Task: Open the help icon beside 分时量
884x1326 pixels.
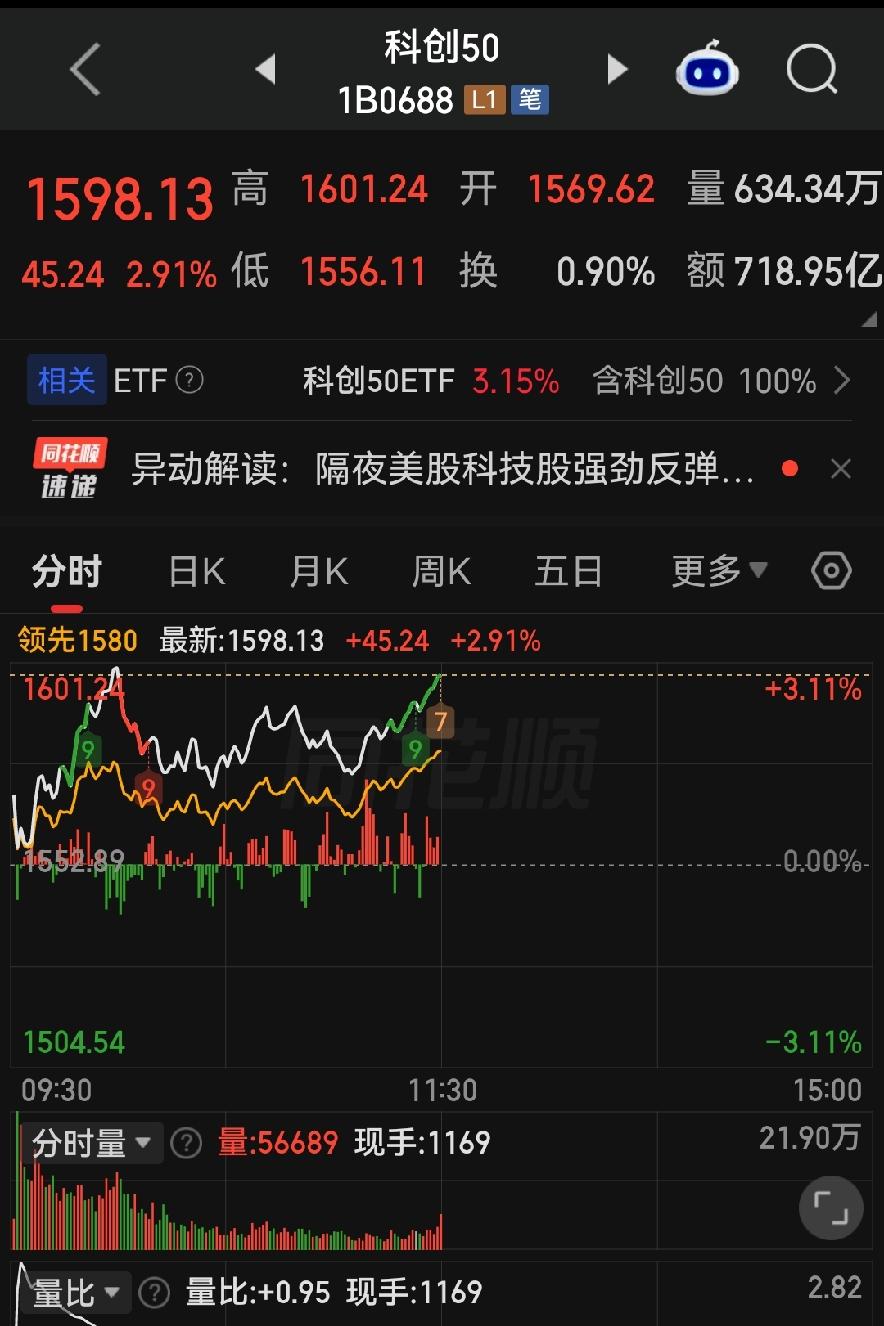Action: pyautogui.click(x=186, y=1143)
